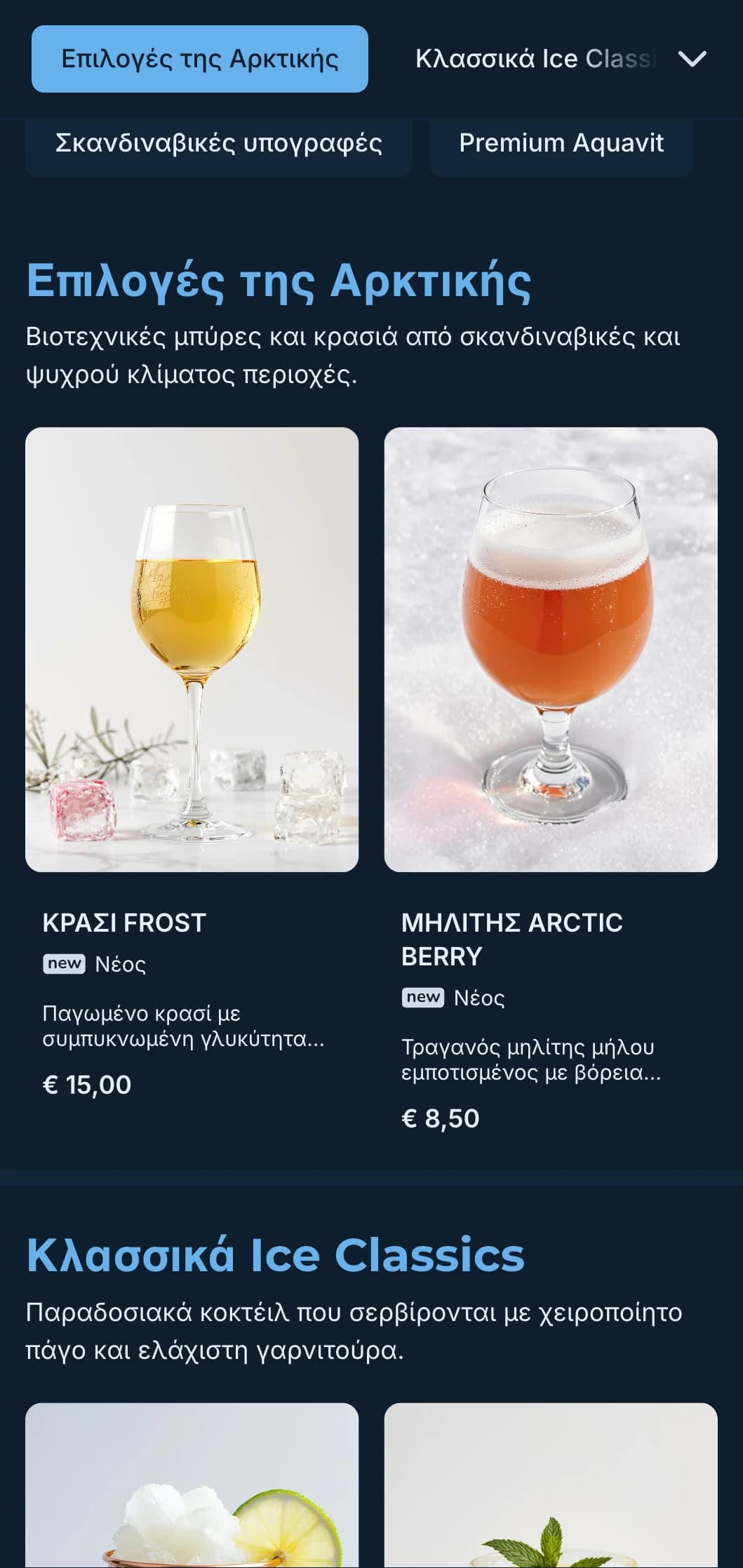Viewport: 743px width, 1568px height.
Task: Open Premium Aquavit category
Action: click(x=561, y=143)
